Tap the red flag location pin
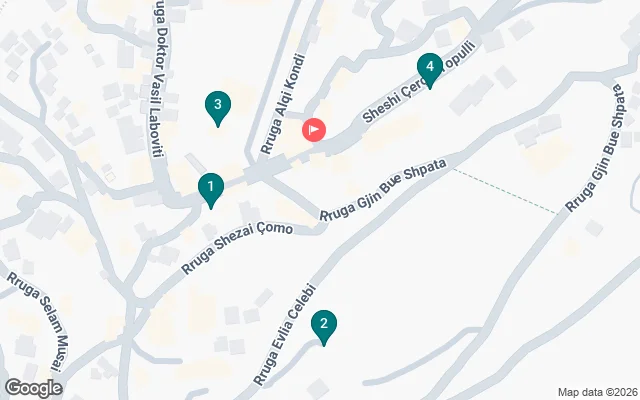Image resolution: width=640 pixels, height=400 pixels. [x=314, y=129]
